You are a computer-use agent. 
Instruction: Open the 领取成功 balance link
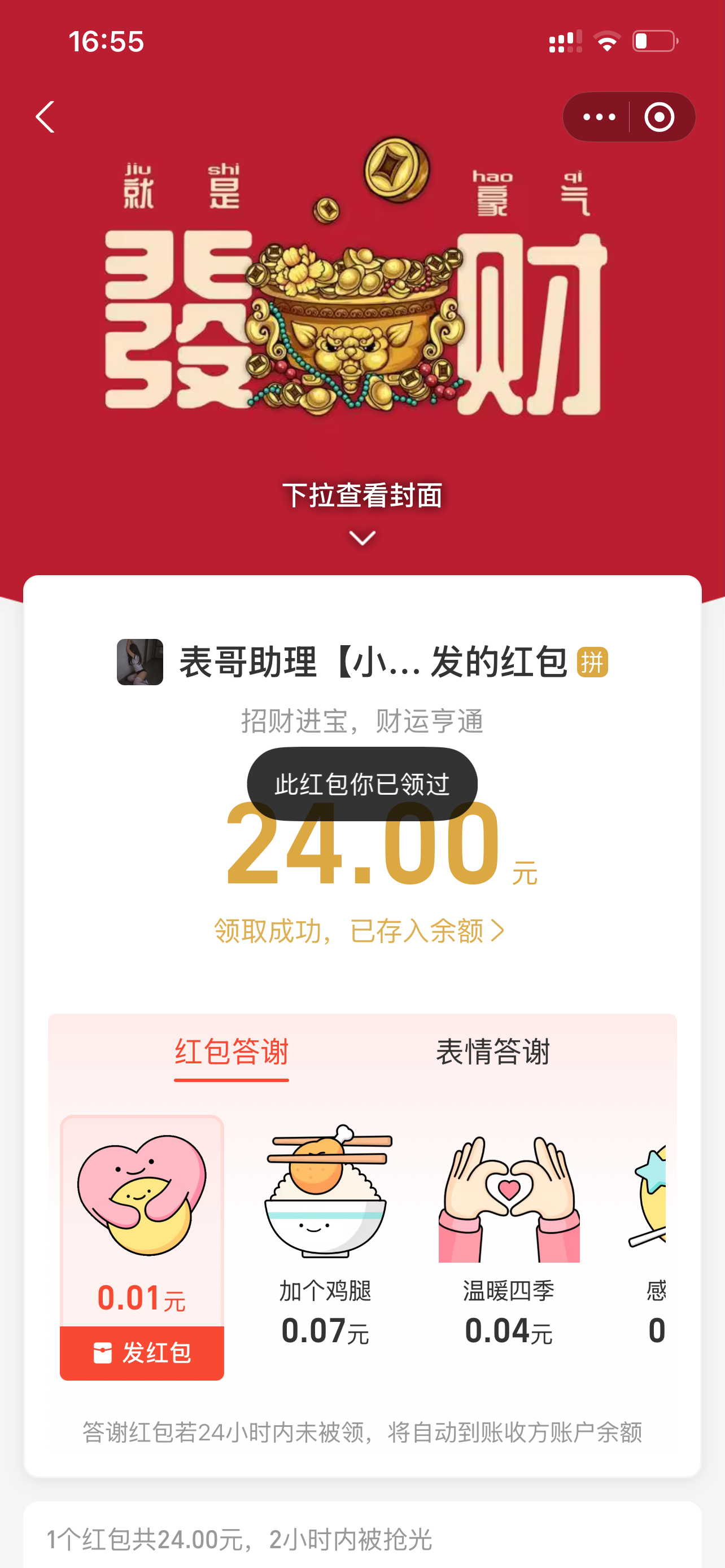click(359, 928)
